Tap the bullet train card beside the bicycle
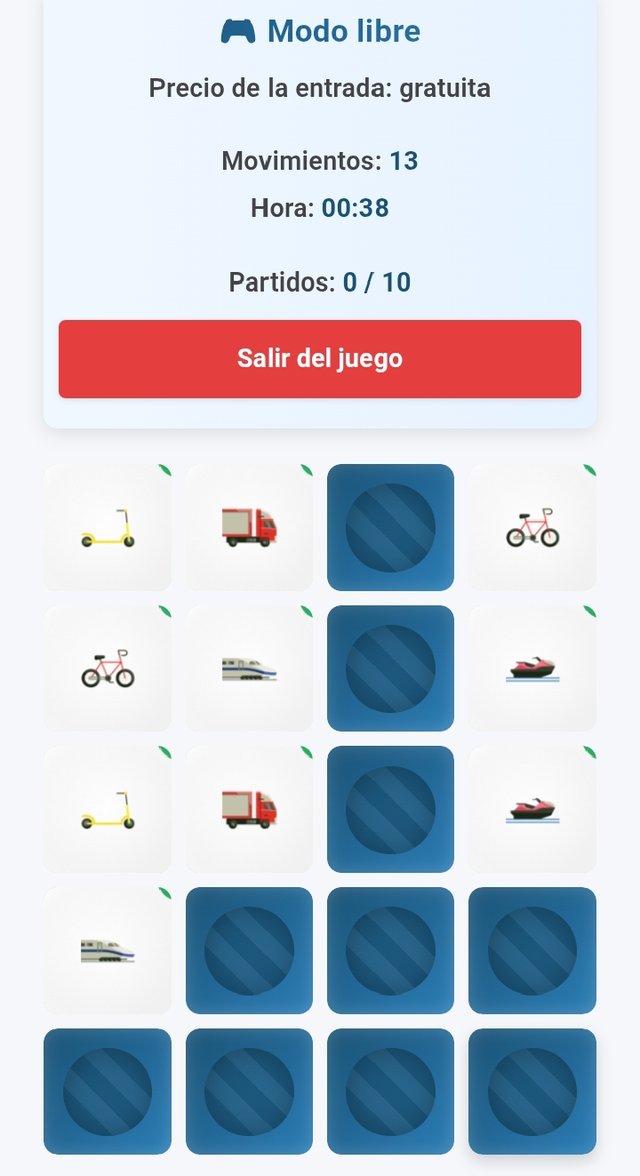 tap(249, 668)
